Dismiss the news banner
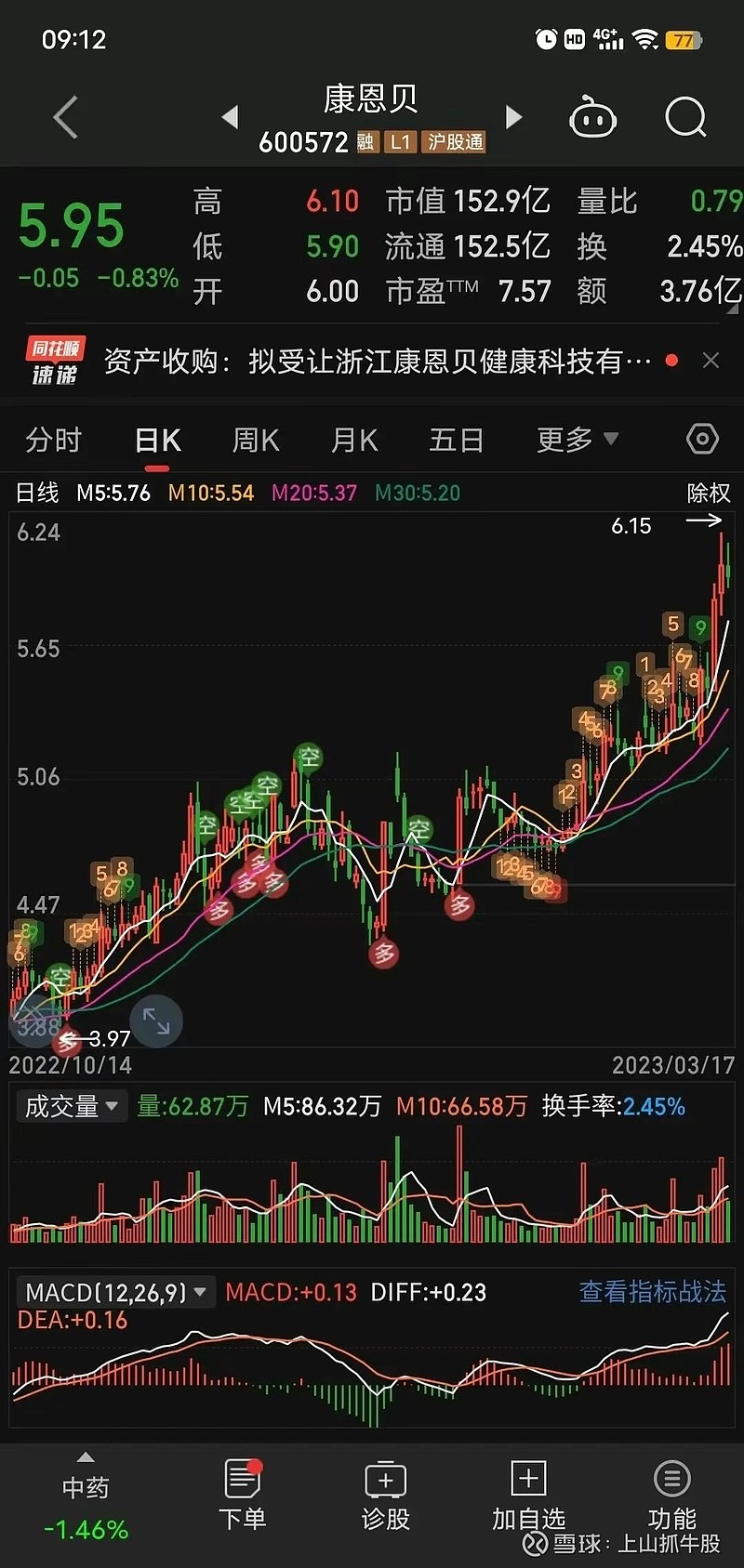Viewport: 744px width, 1568px height. [x=711, y=361]
